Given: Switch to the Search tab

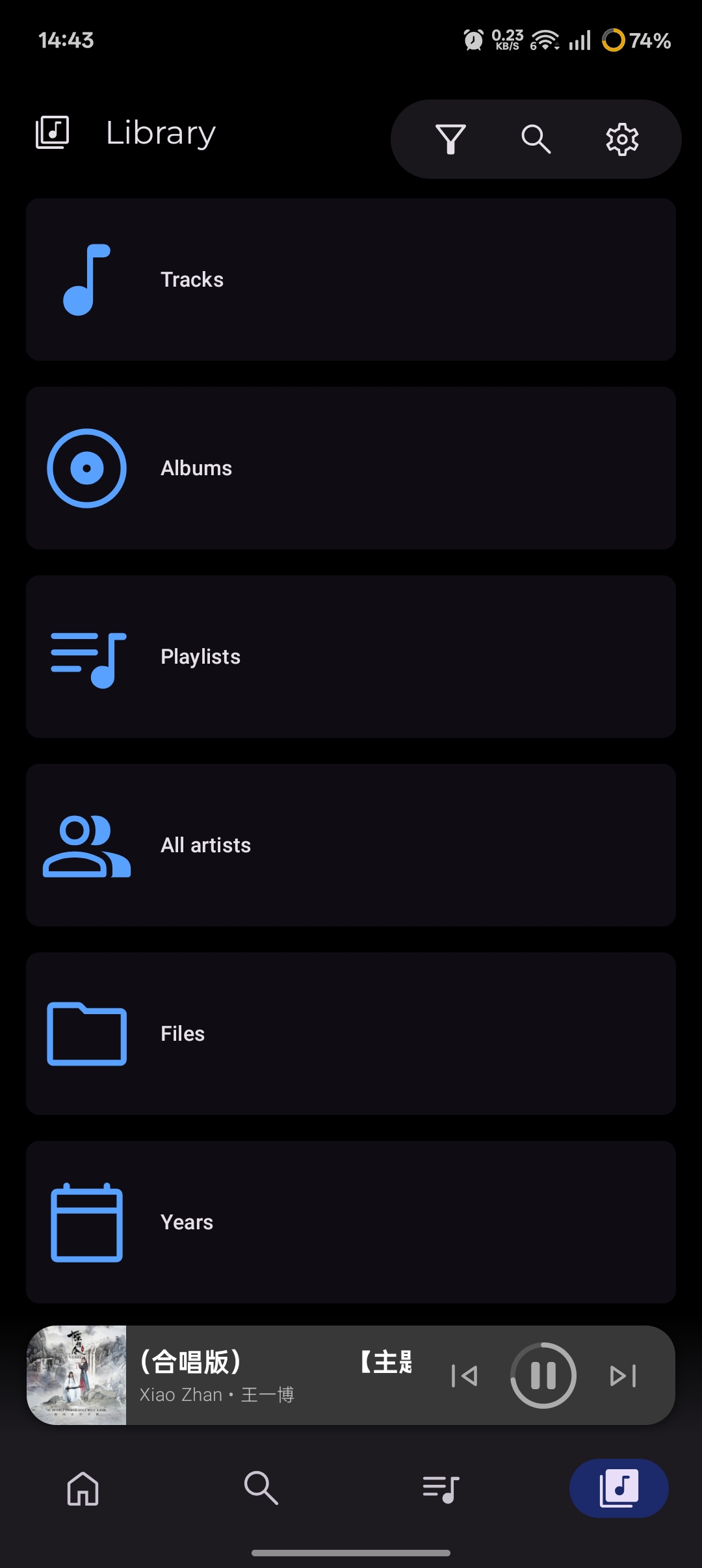Looking at the screenshot, I should click(261, 1488).
